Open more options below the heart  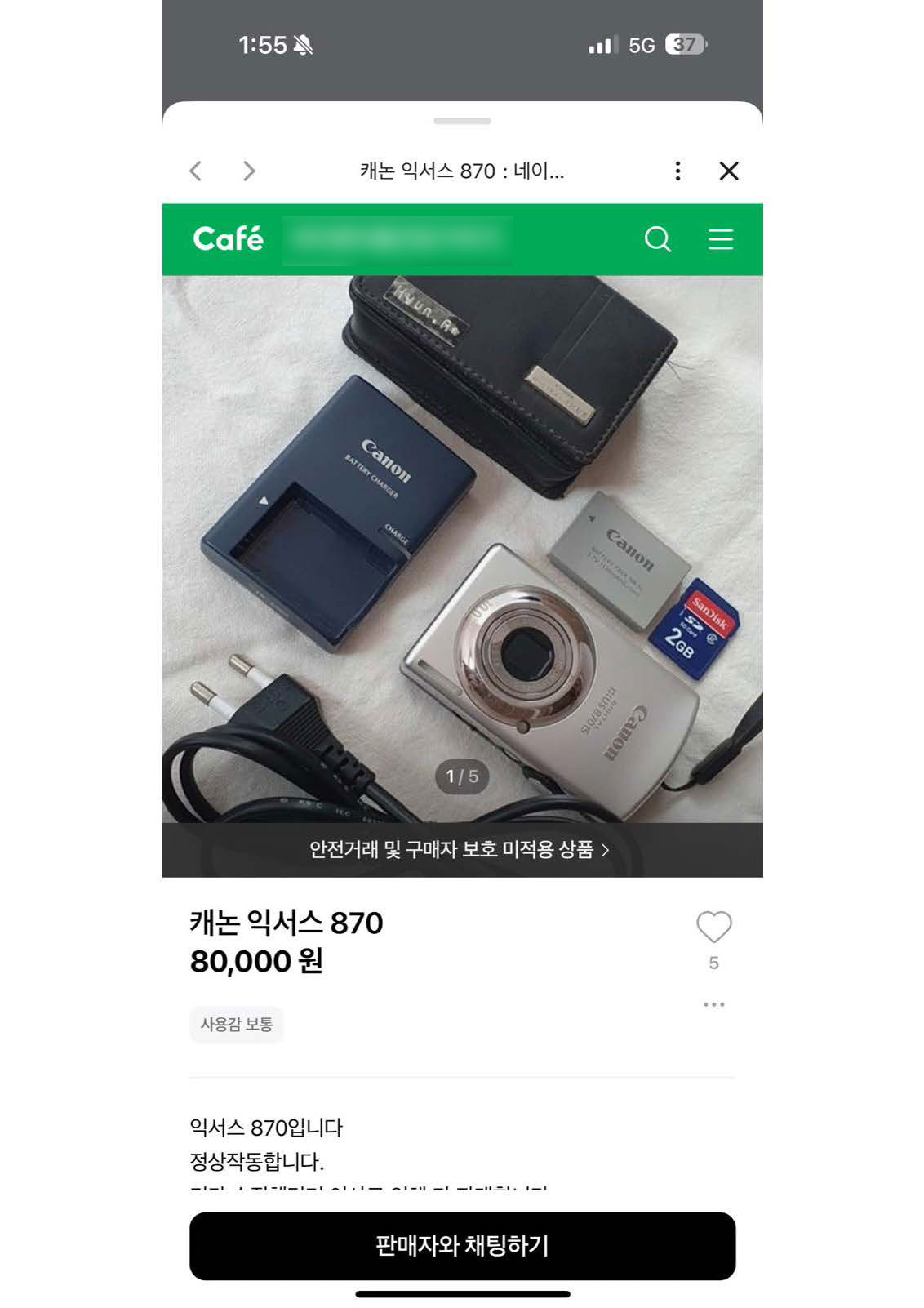(713, 1004)
